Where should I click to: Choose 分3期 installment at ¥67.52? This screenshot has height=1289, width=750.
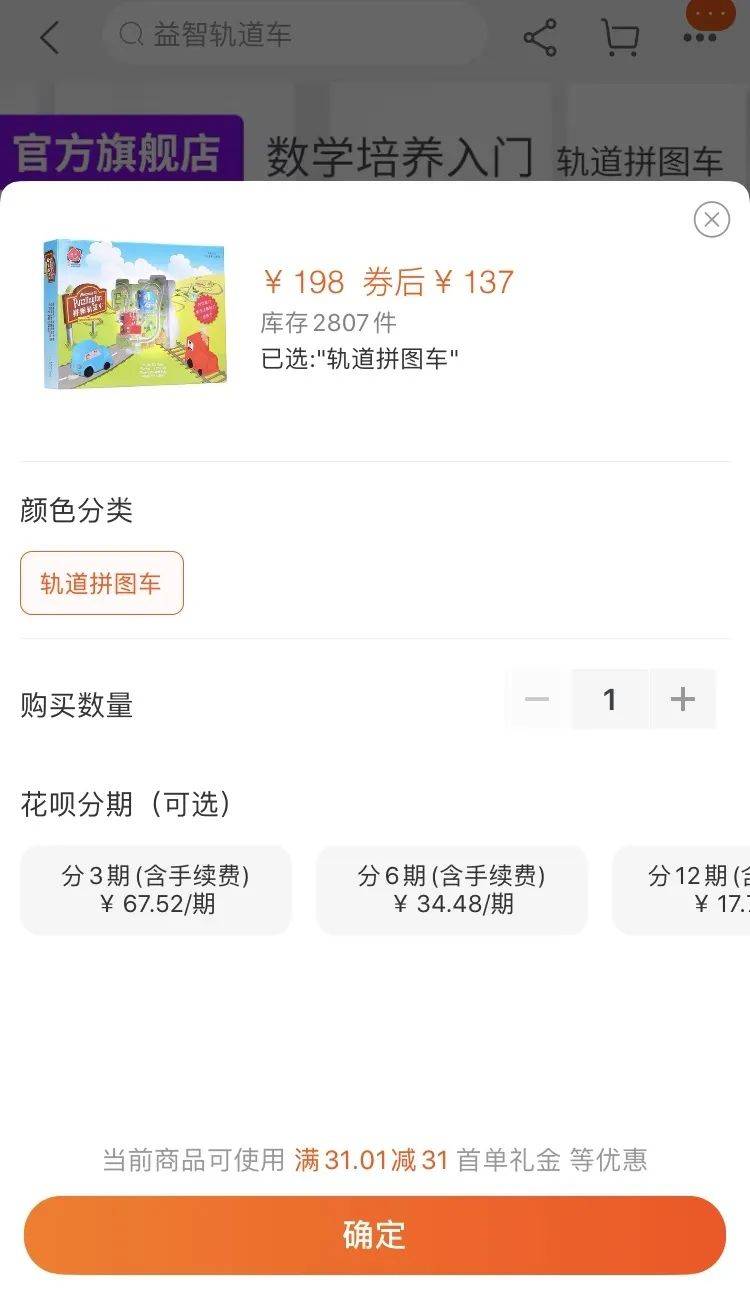coord(156,890)
